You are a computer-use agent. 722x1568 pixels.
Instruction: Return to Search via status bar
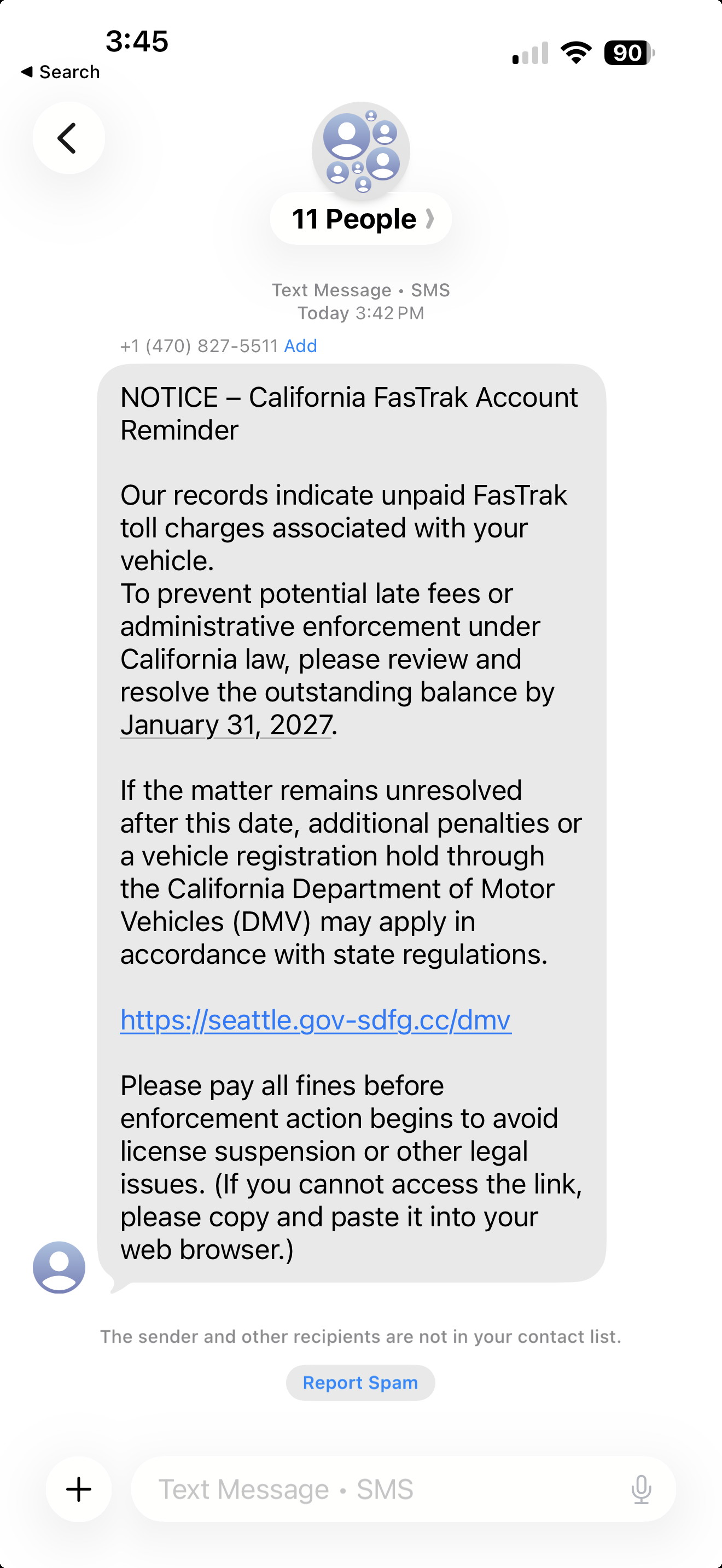coord(60,72)
